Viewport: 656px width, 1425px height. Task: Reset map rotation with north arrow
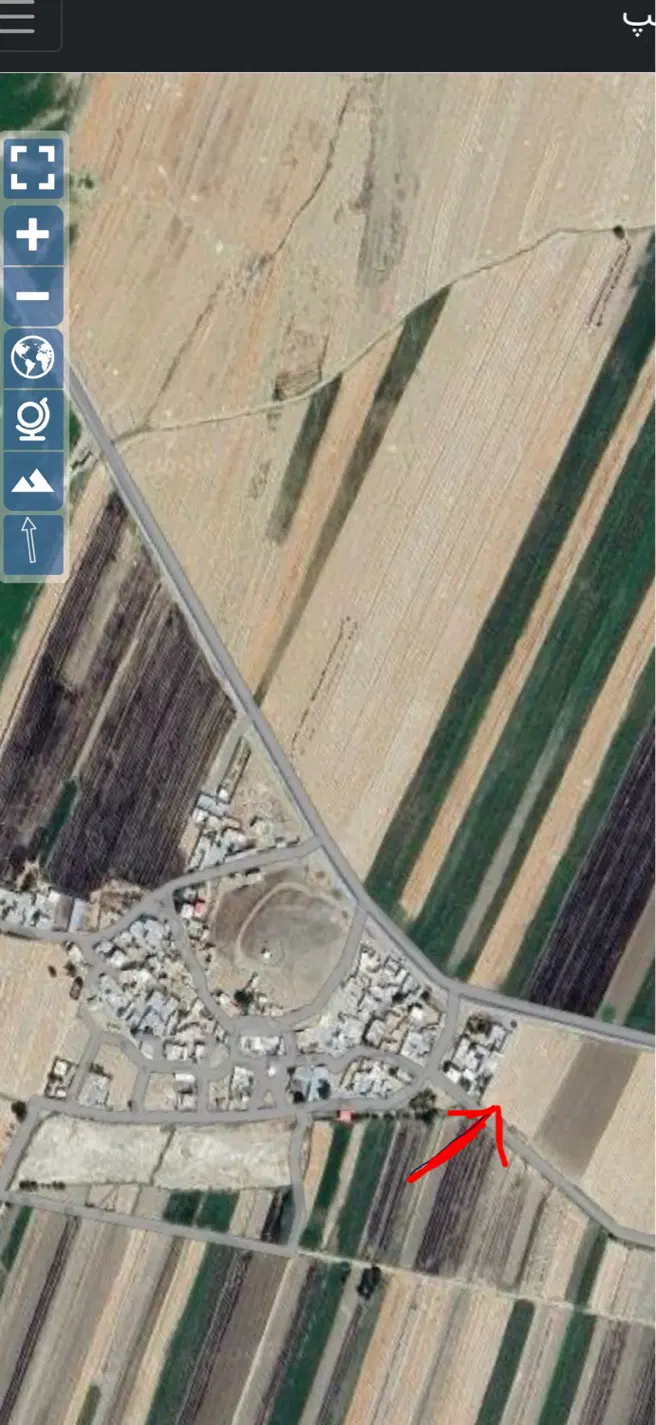(33, 544)
